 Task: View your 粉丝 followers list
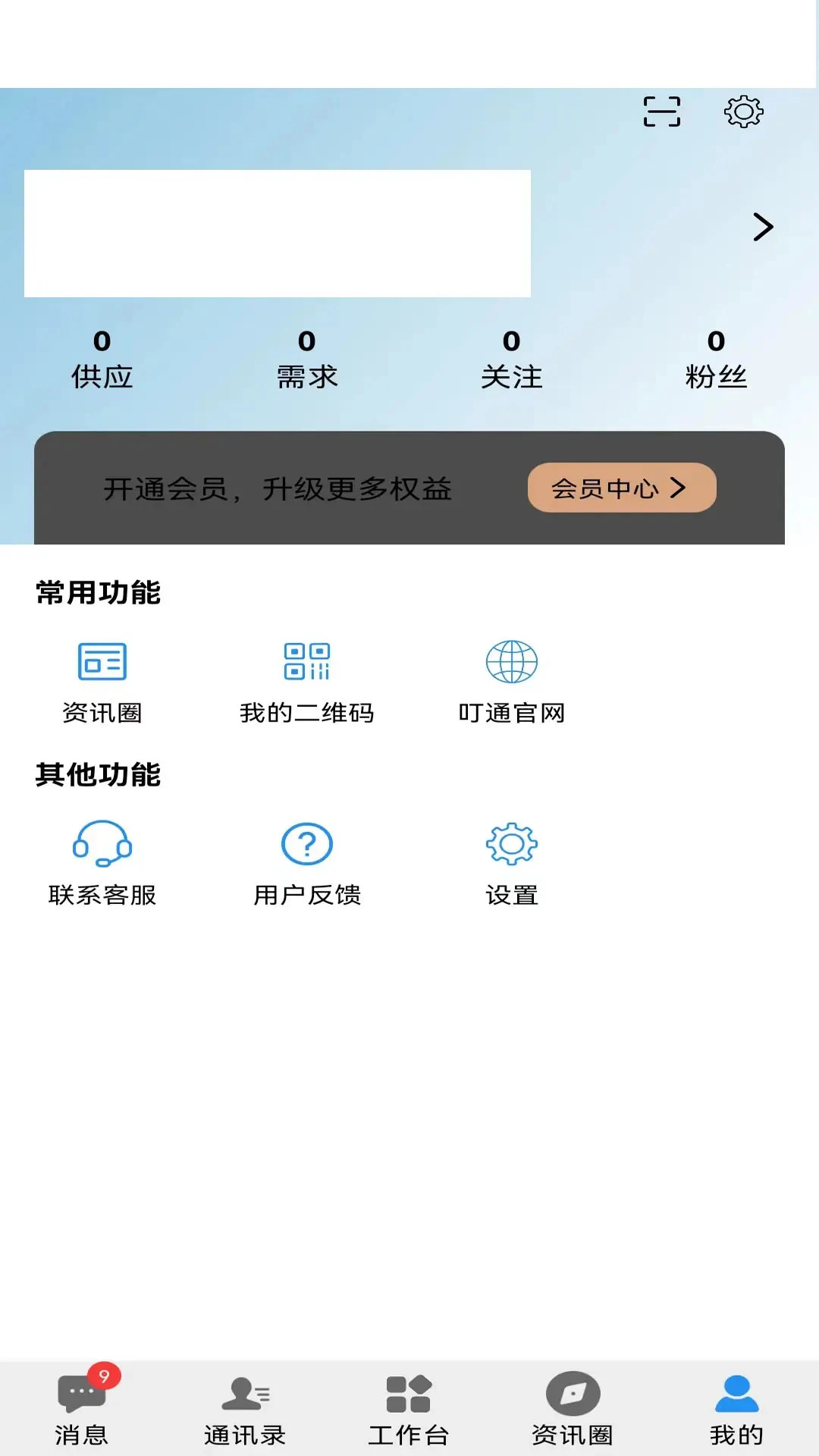[x=715, y=358]
